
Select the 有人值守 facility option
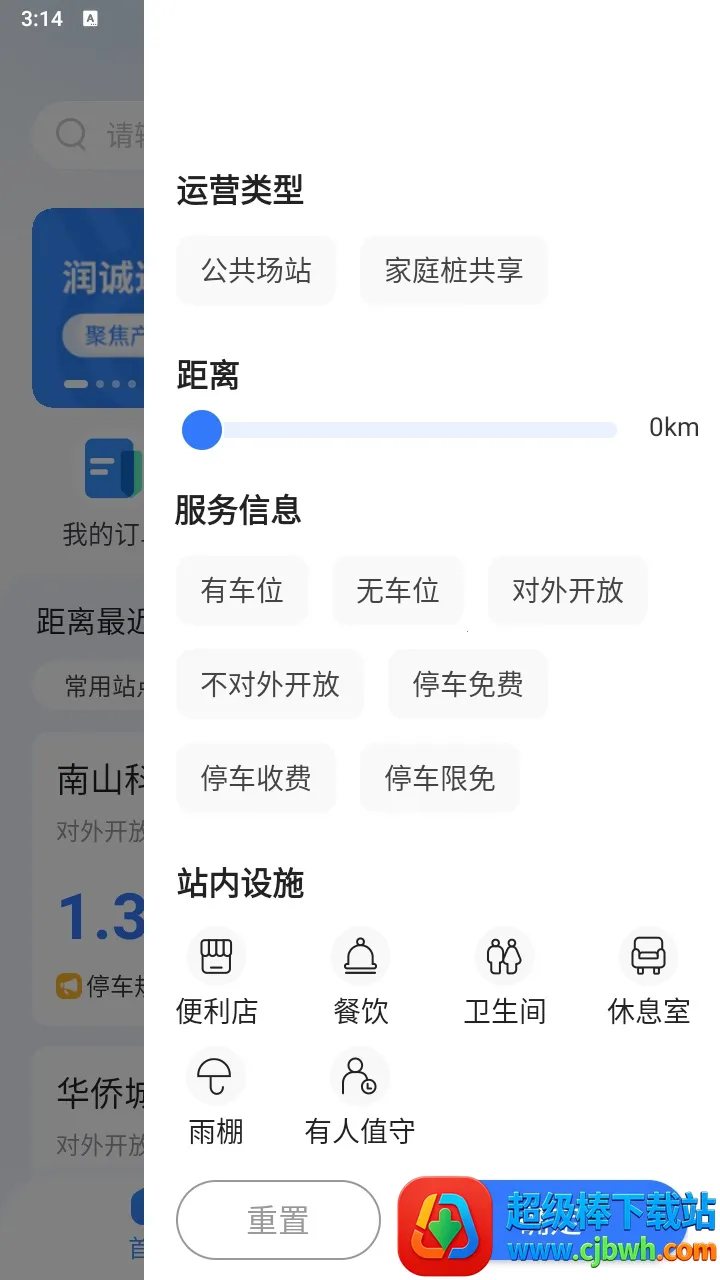point(360,1097)
